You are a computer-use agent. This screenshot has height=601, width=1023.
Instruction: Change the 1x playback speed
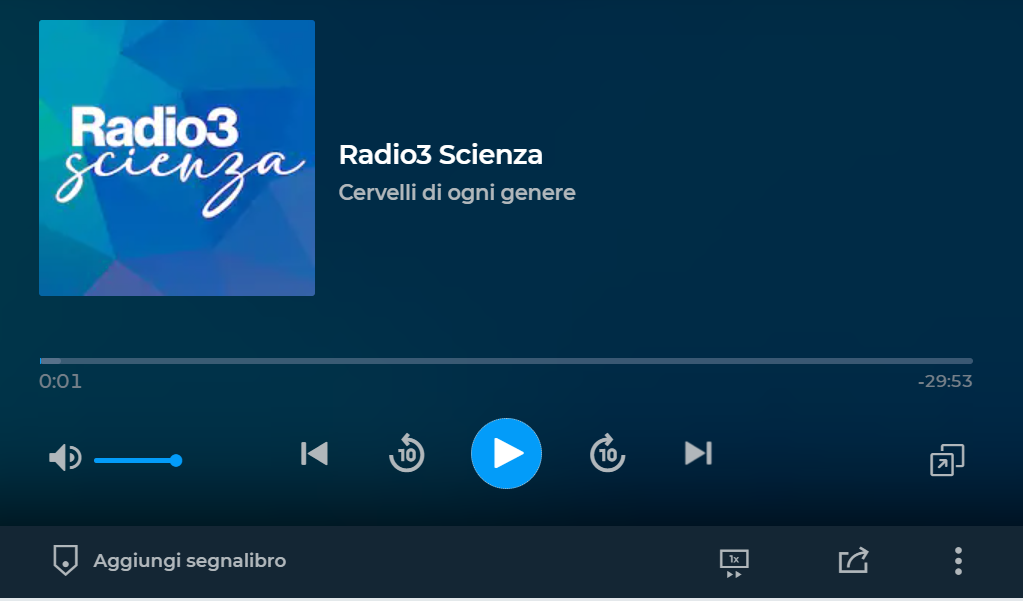click(x=734, y=562)
